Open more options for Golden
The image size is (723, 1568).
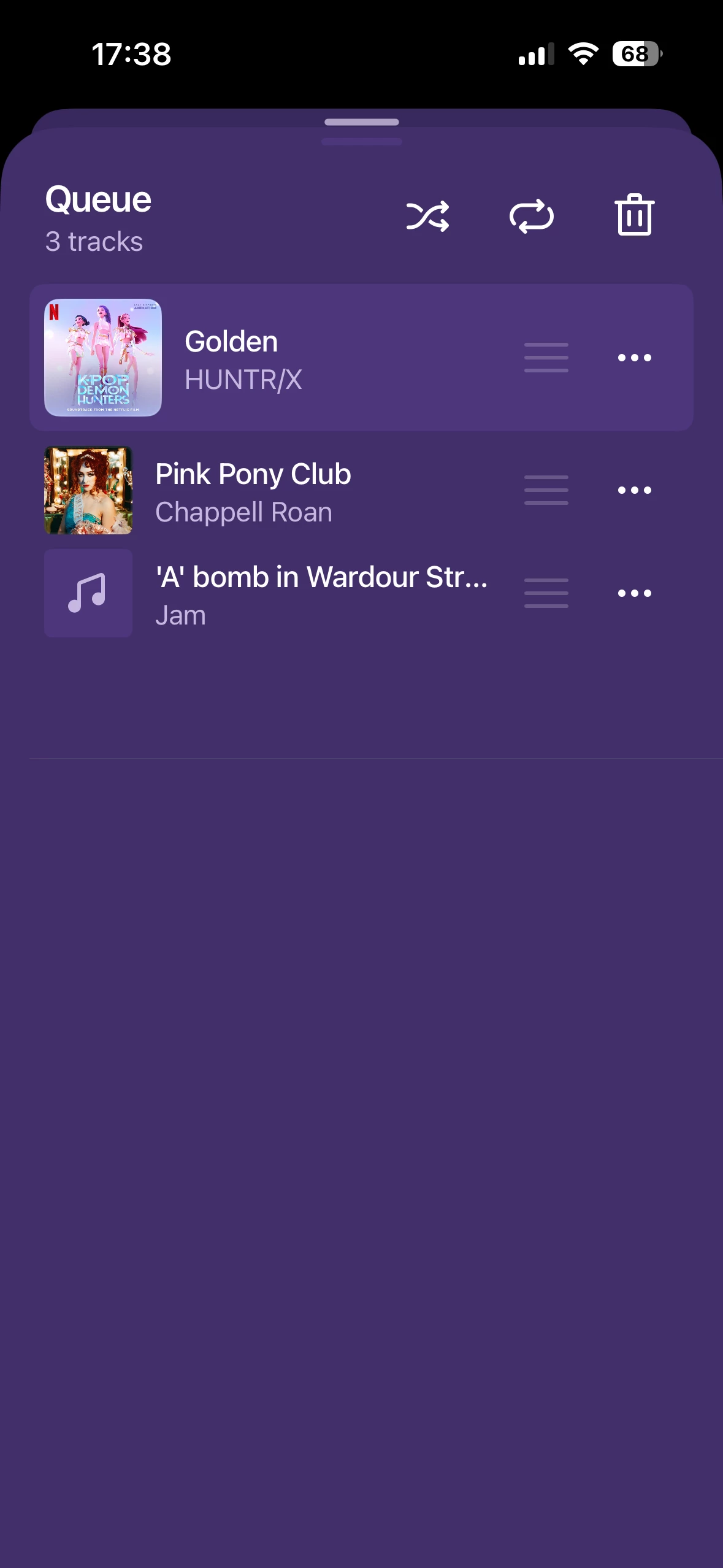pos(635,358)
